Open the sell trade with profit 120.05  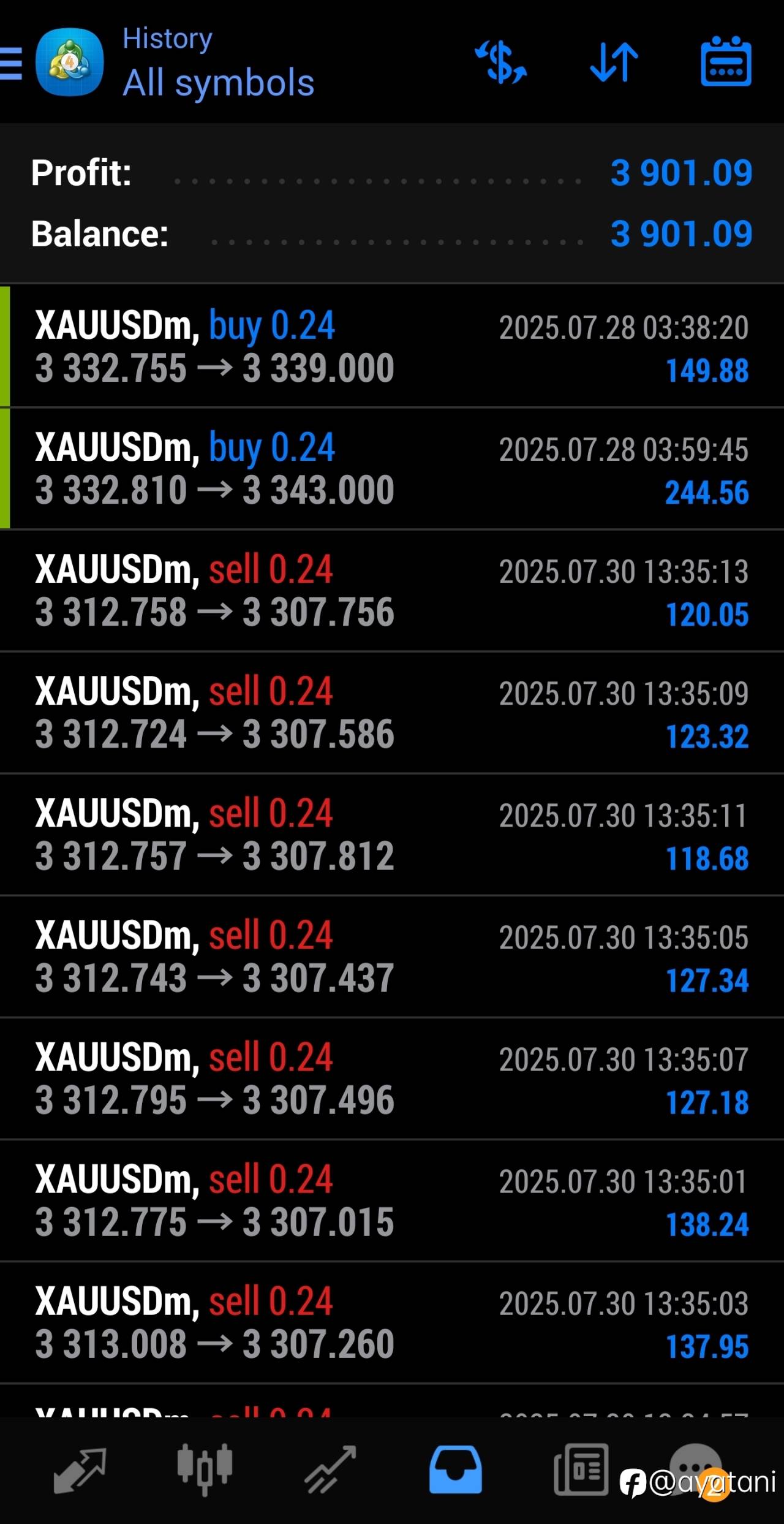392,591
